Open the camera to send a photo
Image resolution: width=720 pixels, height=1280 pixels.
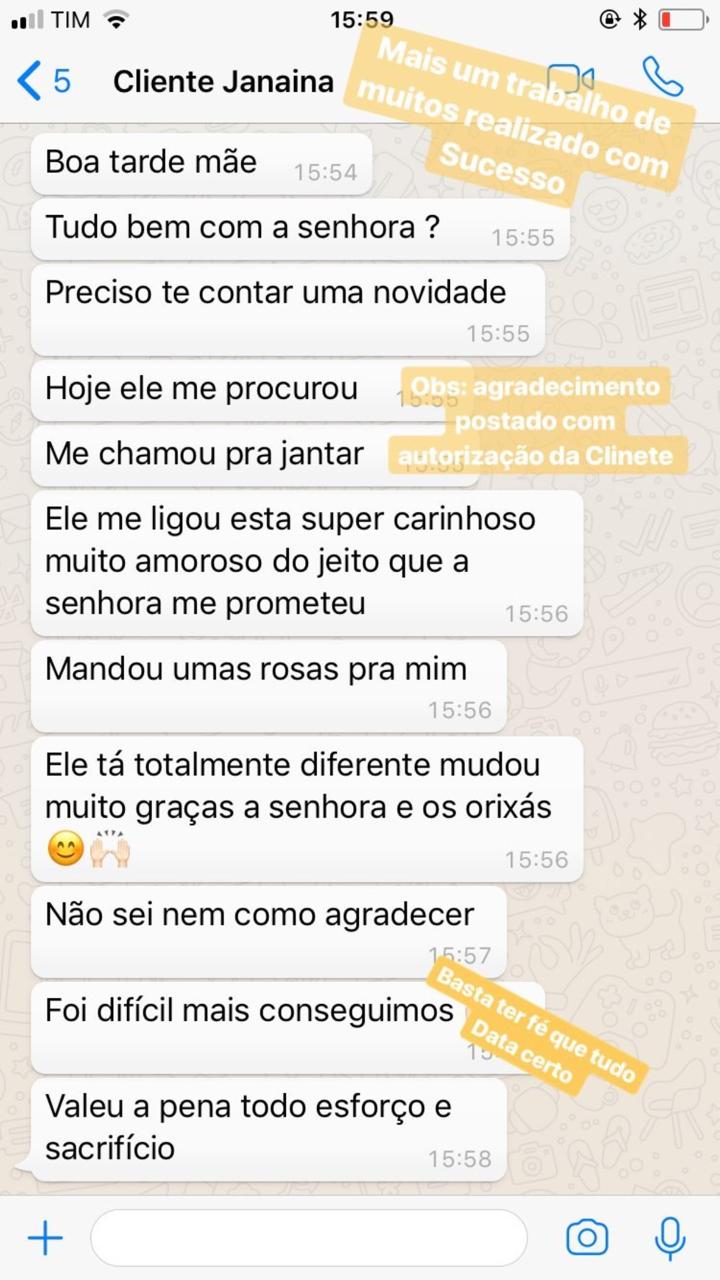click(x=587, y=1238)
